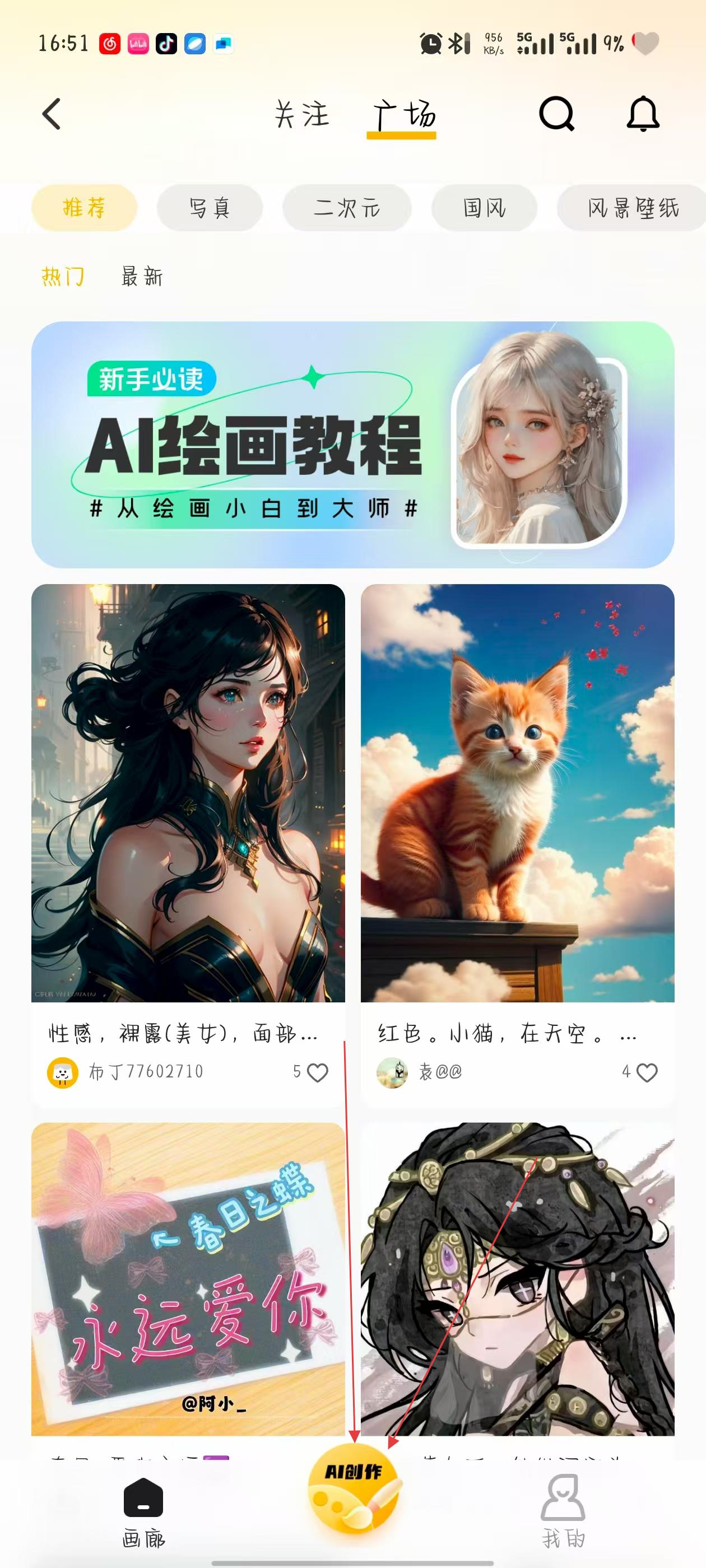This screenshot has width=706, height=1568.
Task: Show the 国风 category
Action: click(484, 208)
